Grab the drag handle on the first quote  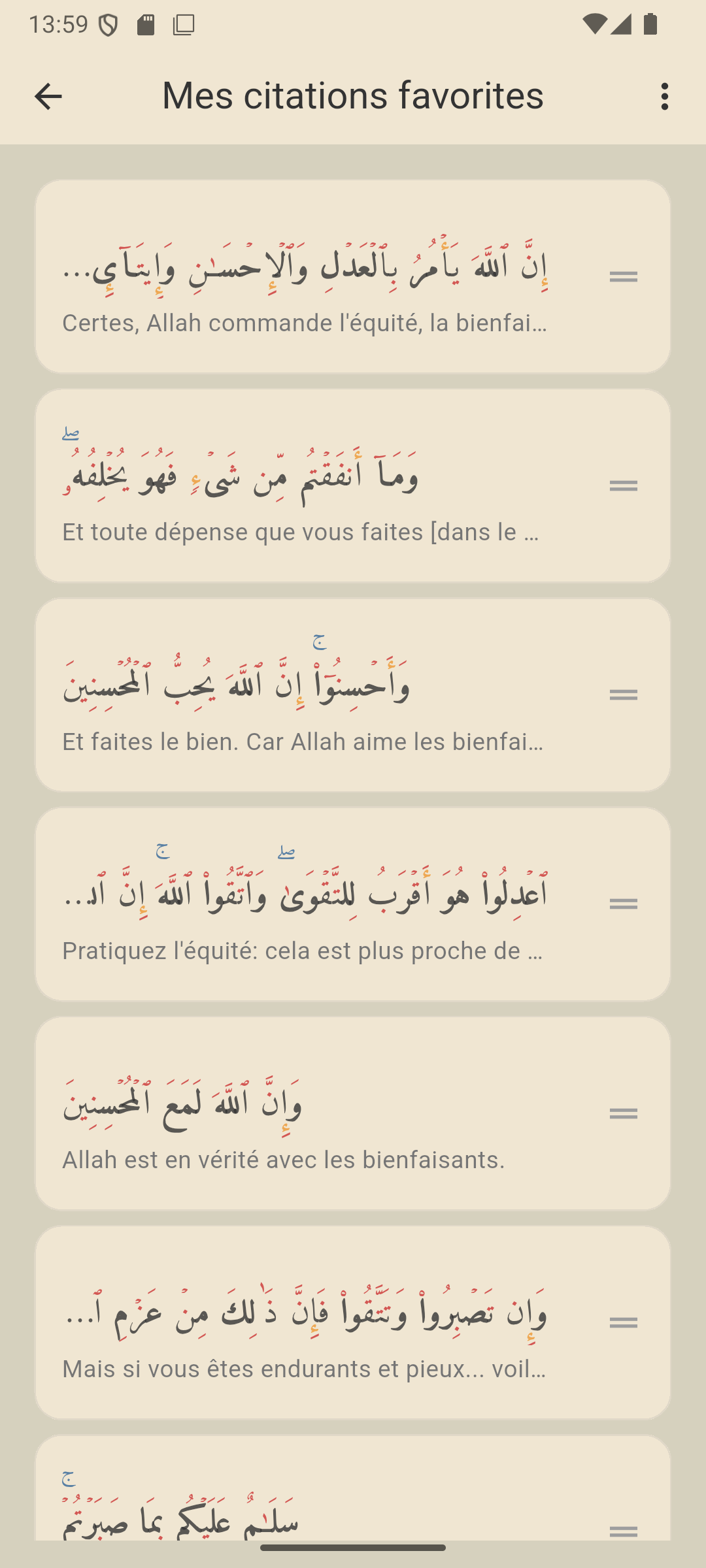(624, 275)
